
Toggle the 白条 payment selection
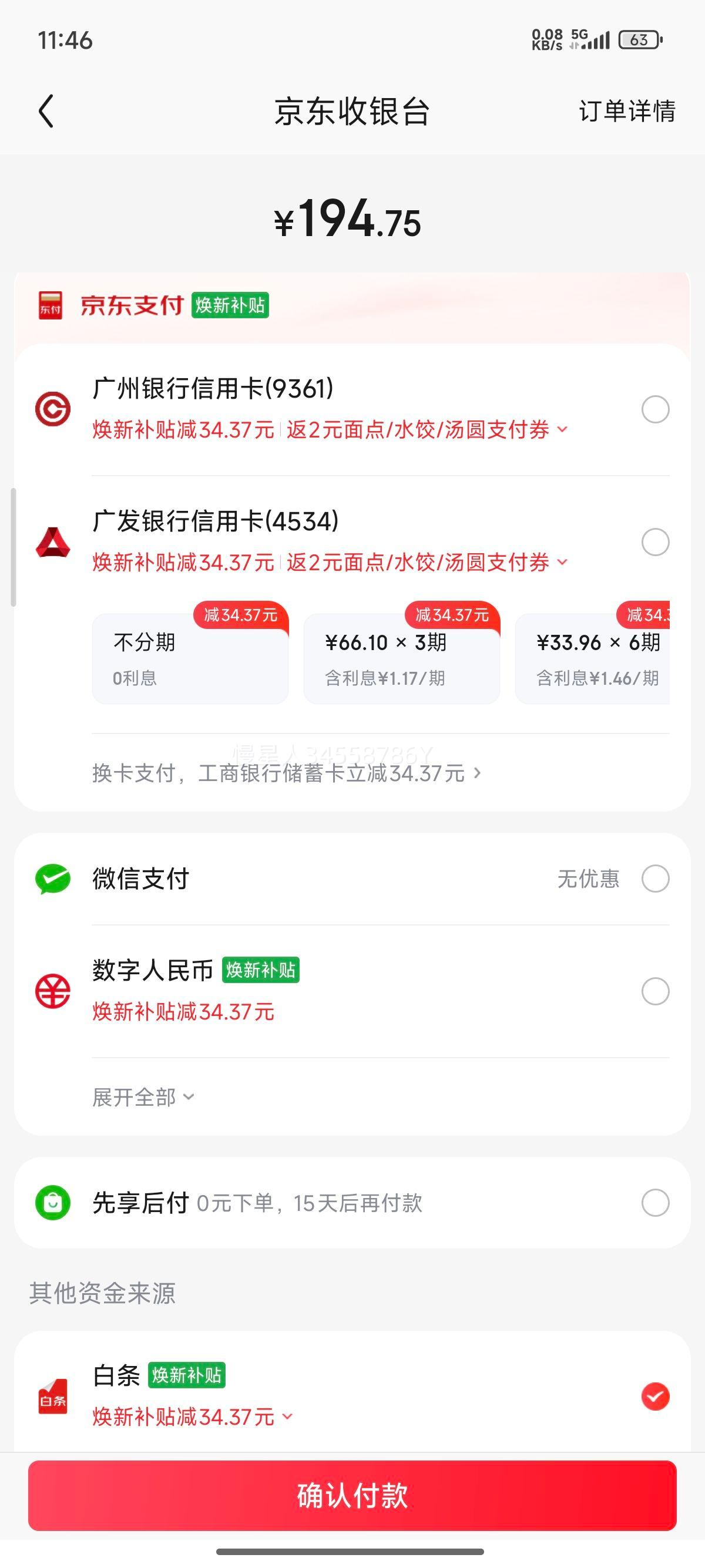[655, 1397]
